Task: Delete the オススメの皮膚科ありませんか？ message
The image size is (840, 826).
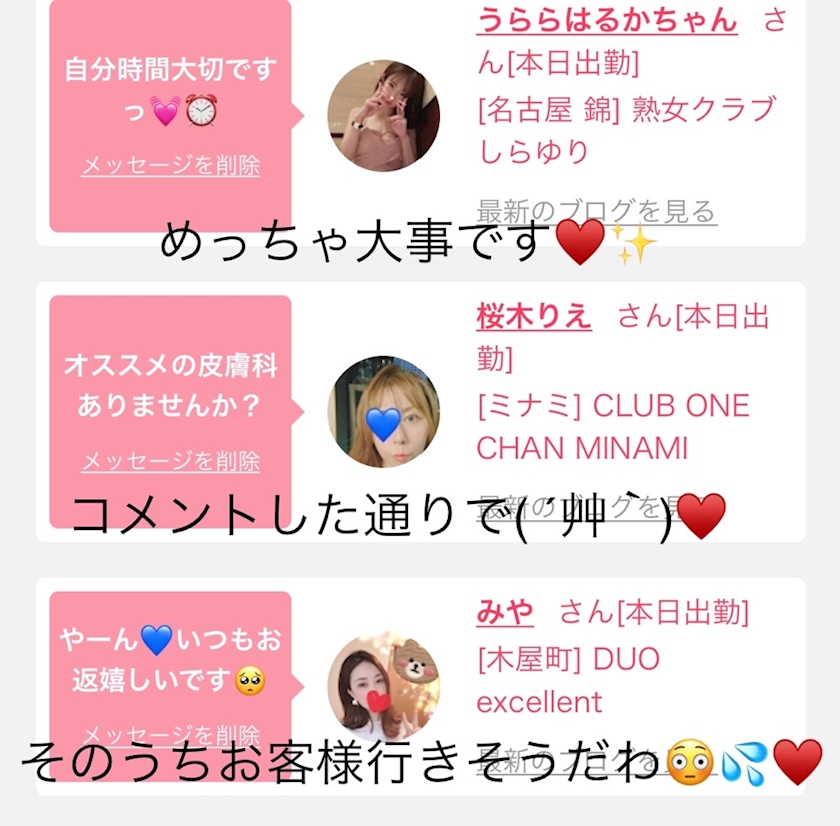Action: point(170,461)
